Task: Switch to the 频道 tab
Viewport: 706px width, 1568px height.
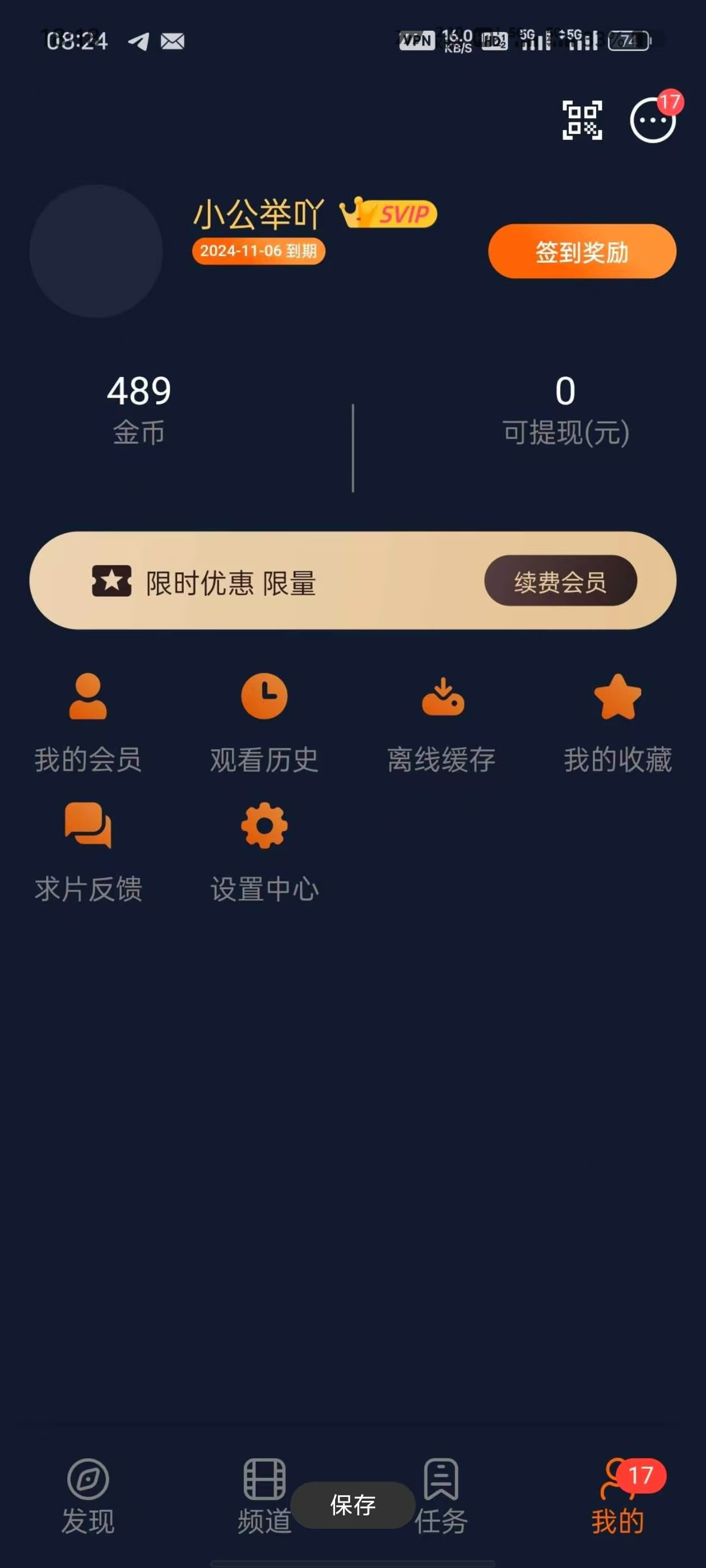Action: click(264, 1496)
